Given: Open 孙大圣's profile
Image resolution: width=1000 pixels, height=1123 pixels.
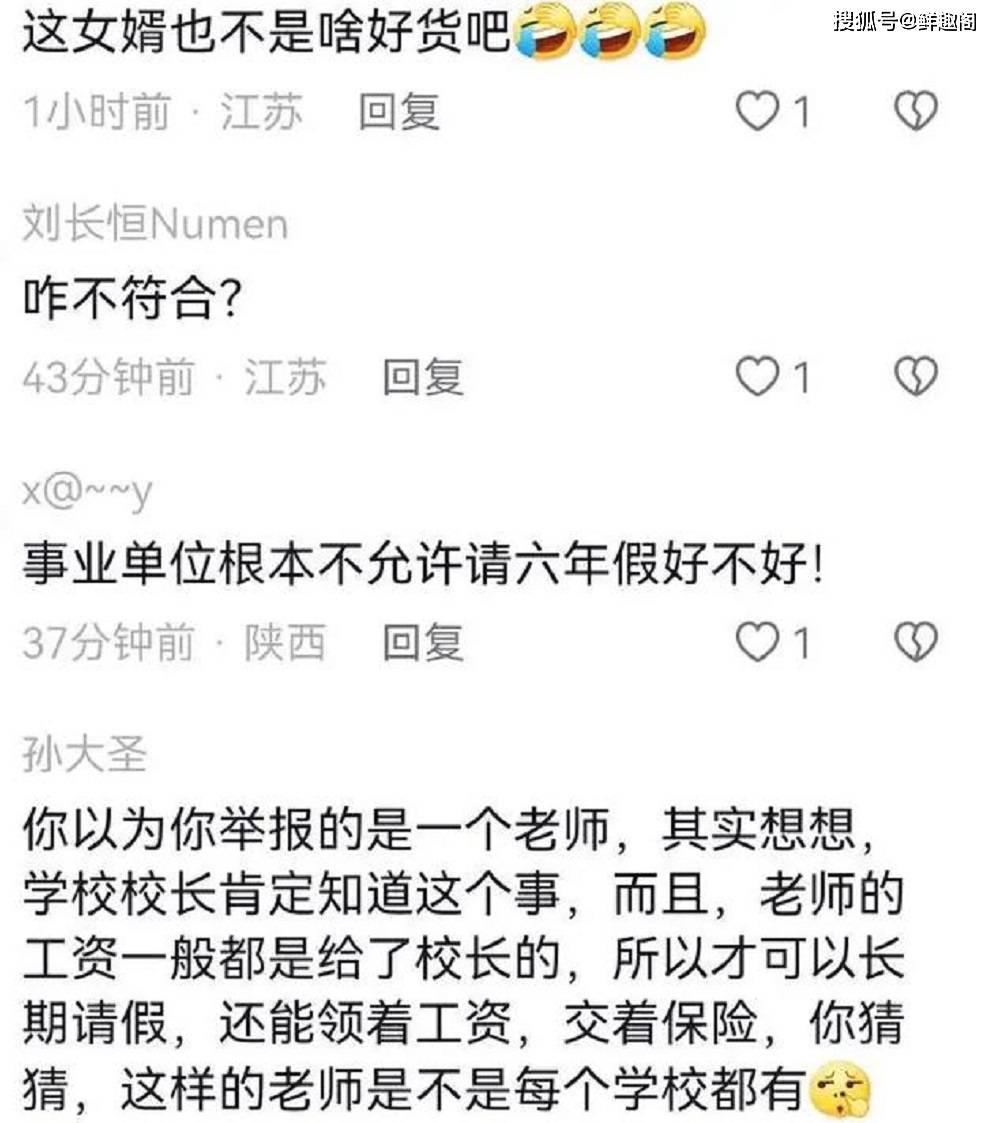Looking at the screenshot, I should coord(85,755).
